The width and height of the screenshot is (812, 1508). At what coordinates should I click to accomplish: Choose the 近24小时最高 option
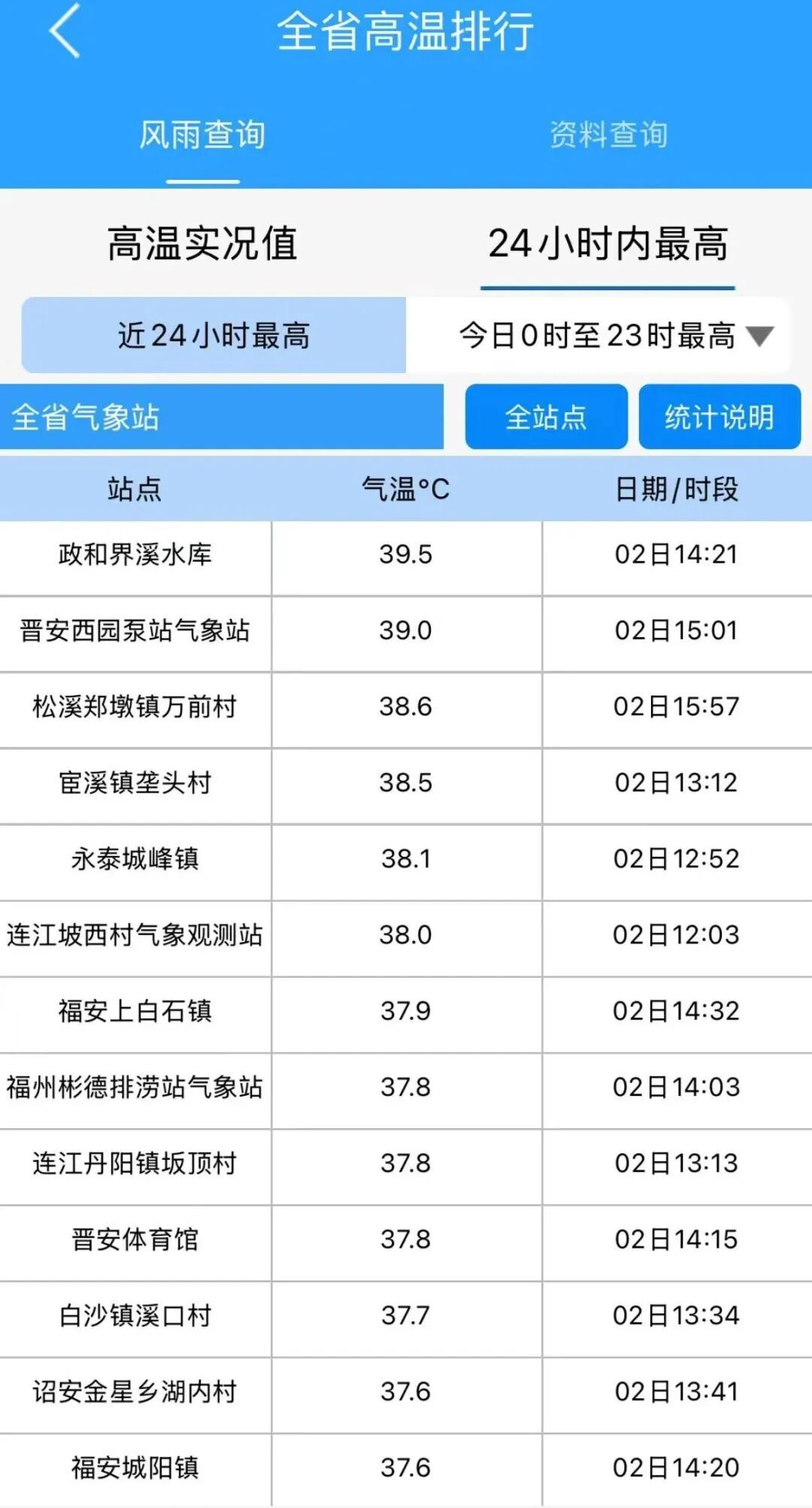click(214, 335)
